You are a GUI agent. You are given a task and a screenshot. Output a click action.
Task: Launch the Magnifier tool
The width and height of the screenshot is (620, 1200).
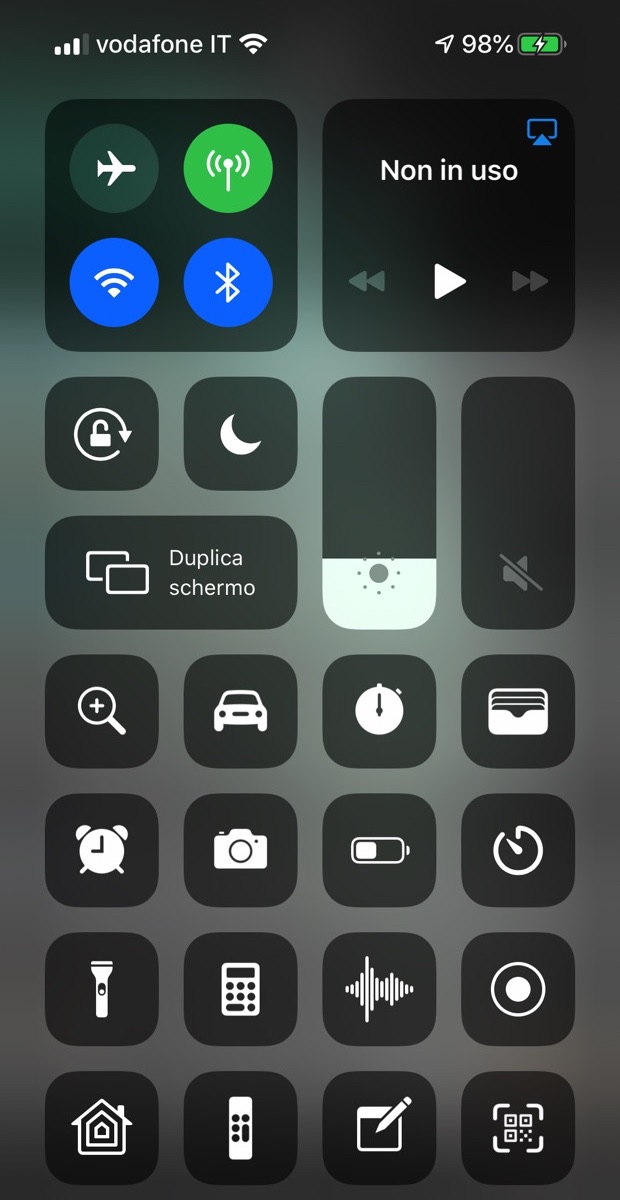pos(102,711)
